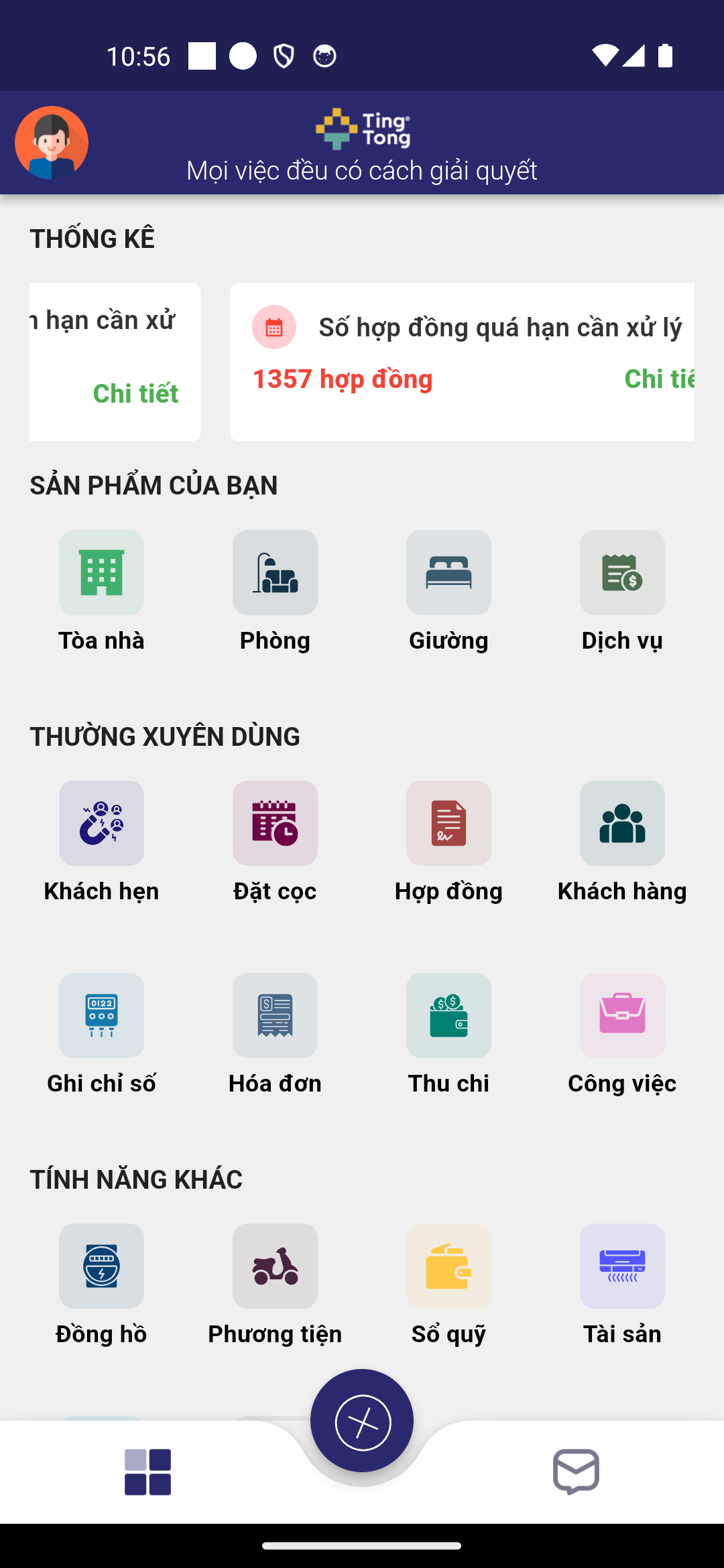The width and height of the screenshot is (724, 1568).
Task: Open Tài sản assets
Action: 622,1266
